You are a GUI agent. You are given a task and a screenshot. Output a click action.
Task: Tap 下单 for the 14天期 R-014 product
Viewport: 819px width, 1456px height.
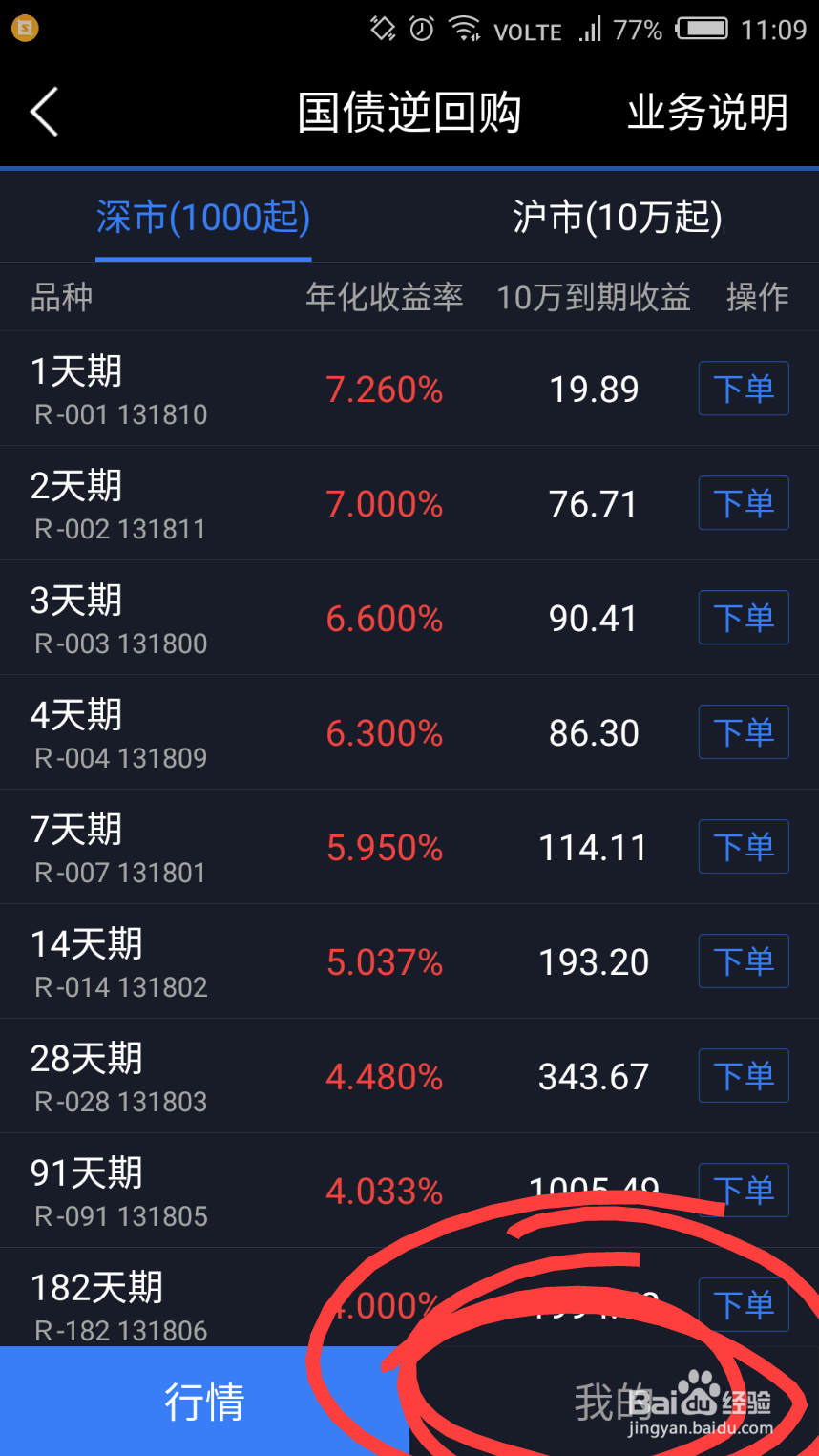click(744, 961)
